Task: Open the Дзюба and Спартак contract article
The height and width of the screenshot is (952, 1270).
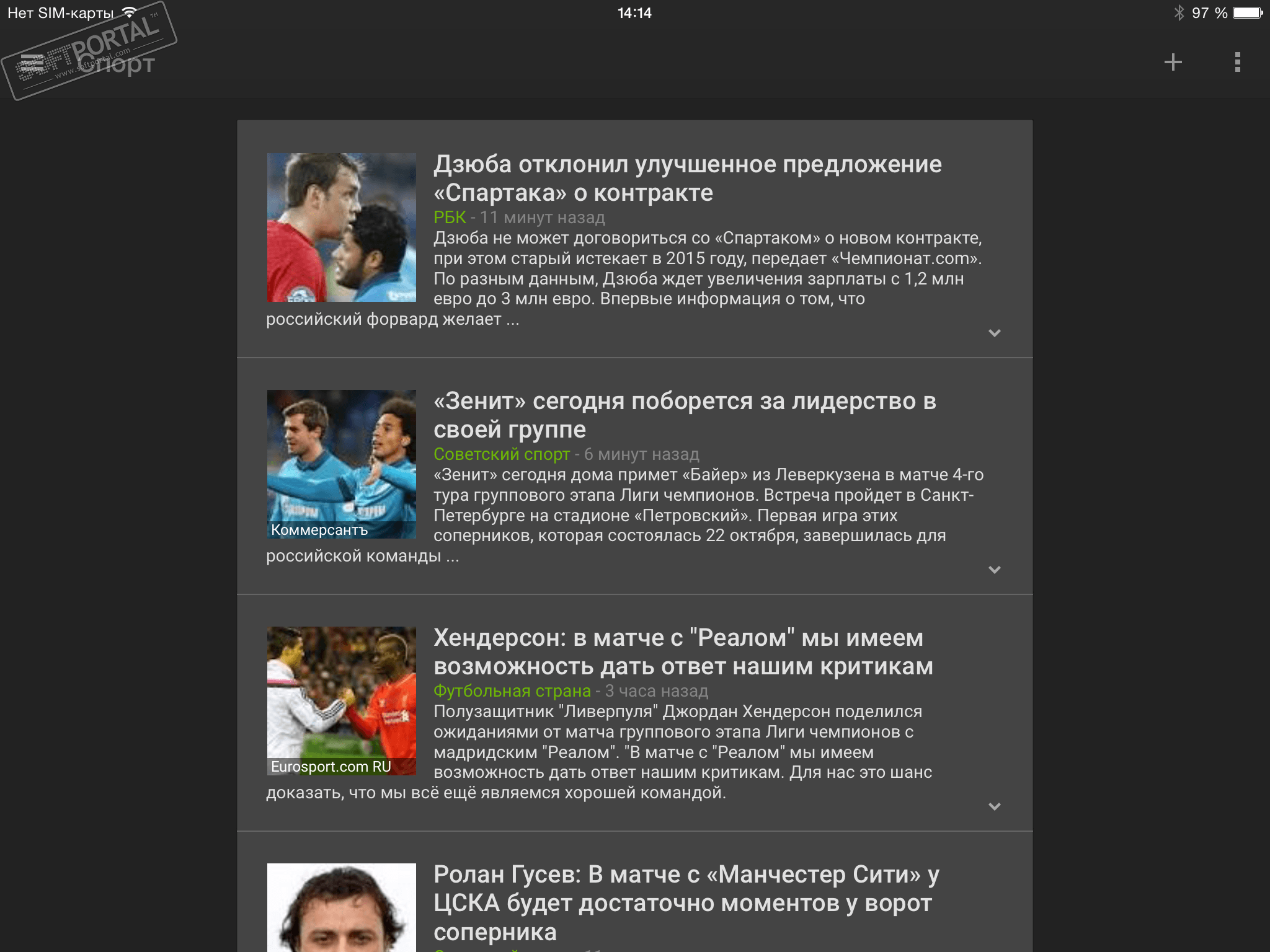Action: (687, 178)
